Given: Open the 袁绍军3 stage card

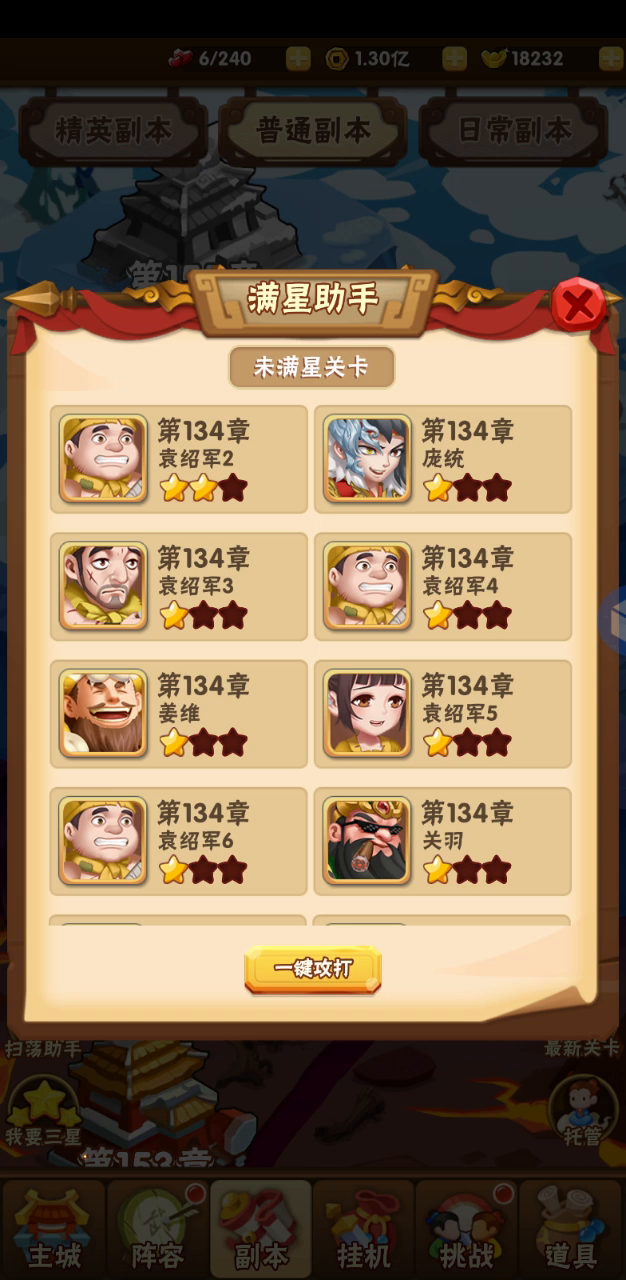Looking at the screenshot, I should tap(179, 586).
